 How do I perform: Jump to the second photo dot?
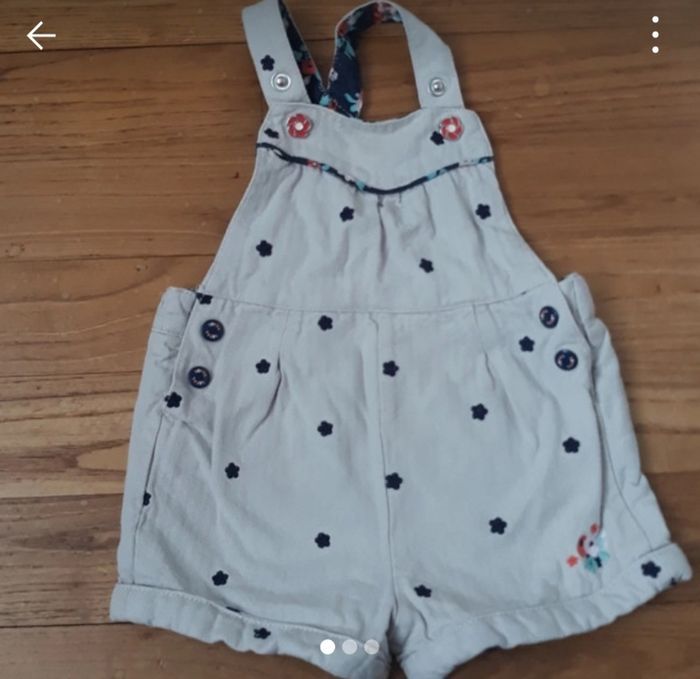coord(350,647)
